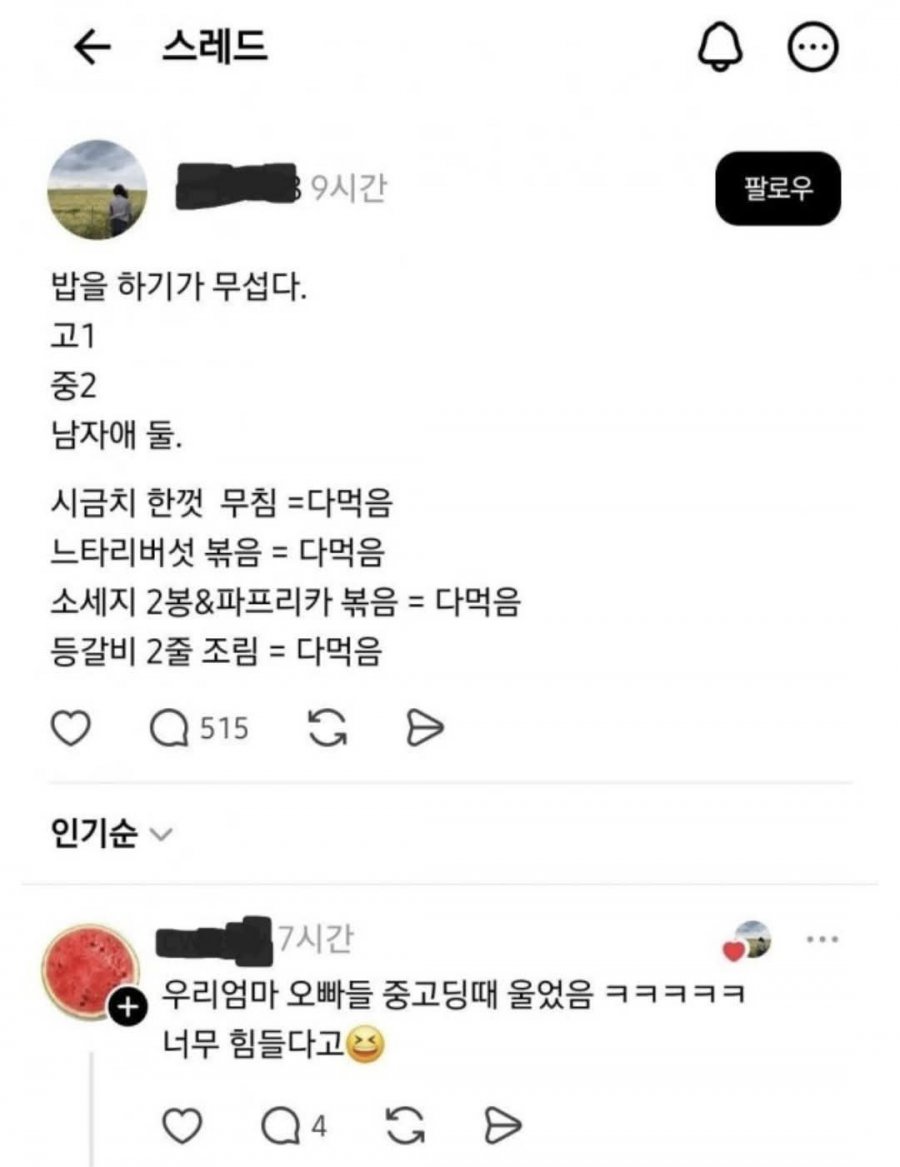Share the main post via send icon
The image size is (900, 1167).
(x=424, y=730)
